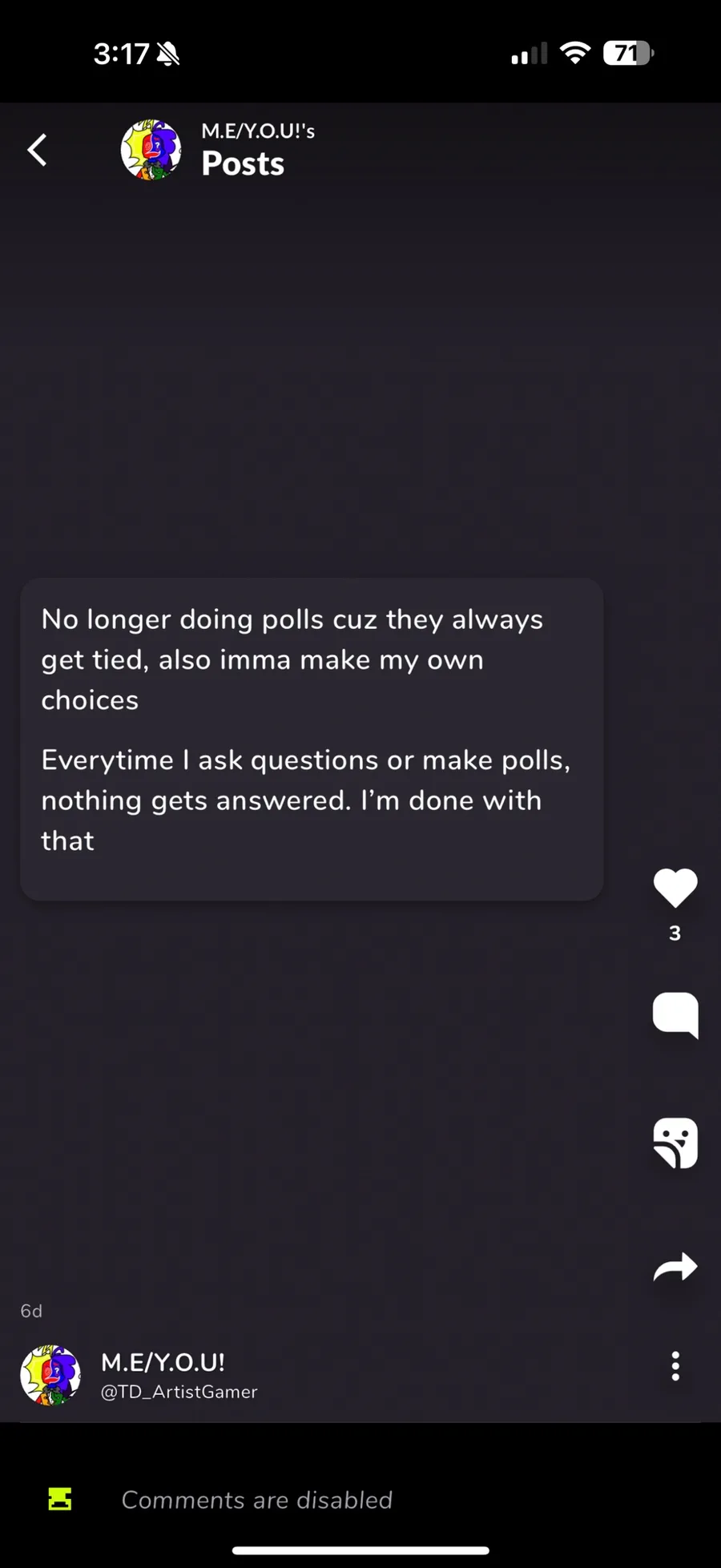Open the comments bubble icon
The image size is (721, 1568).
tap(675, 1015)
